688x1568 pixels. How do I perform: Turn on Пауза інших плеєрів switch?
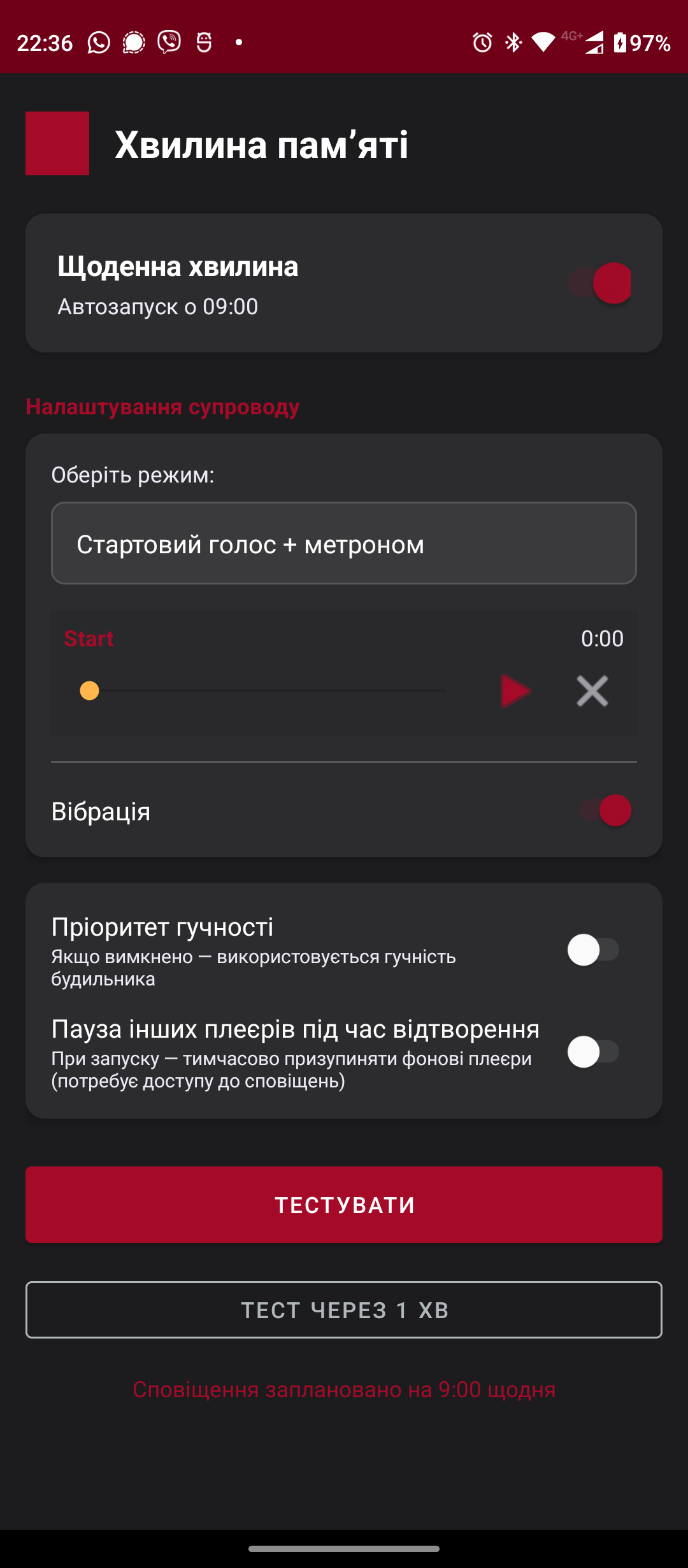tap(593, 1052)
